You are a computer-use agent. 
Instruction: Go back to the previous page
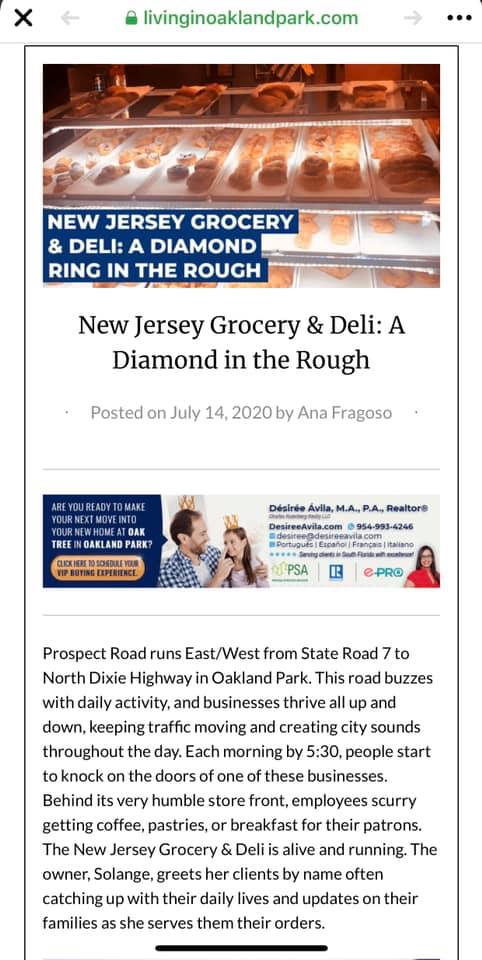coord(70,18)
